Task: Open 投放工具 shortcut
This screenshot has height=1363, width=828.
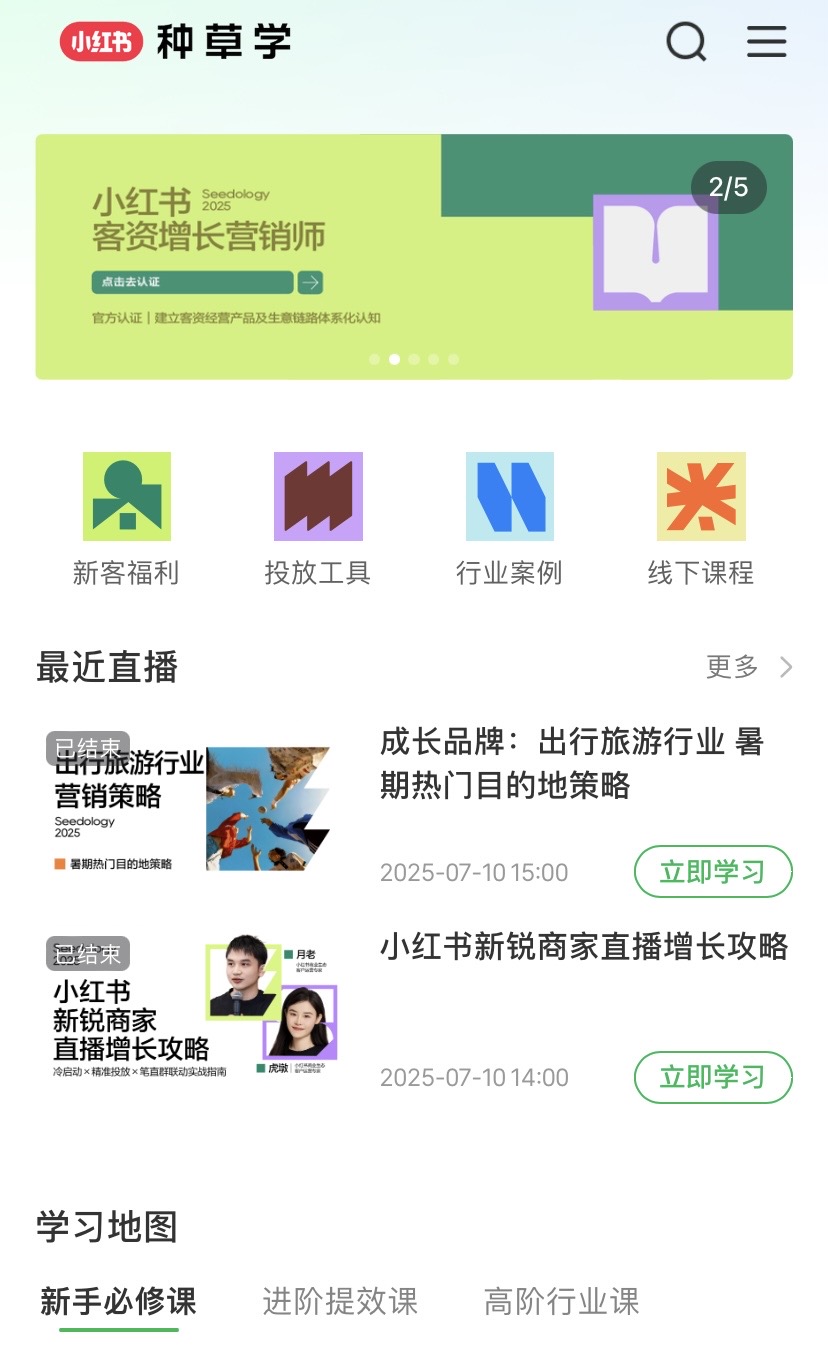Action: [318, 519]
